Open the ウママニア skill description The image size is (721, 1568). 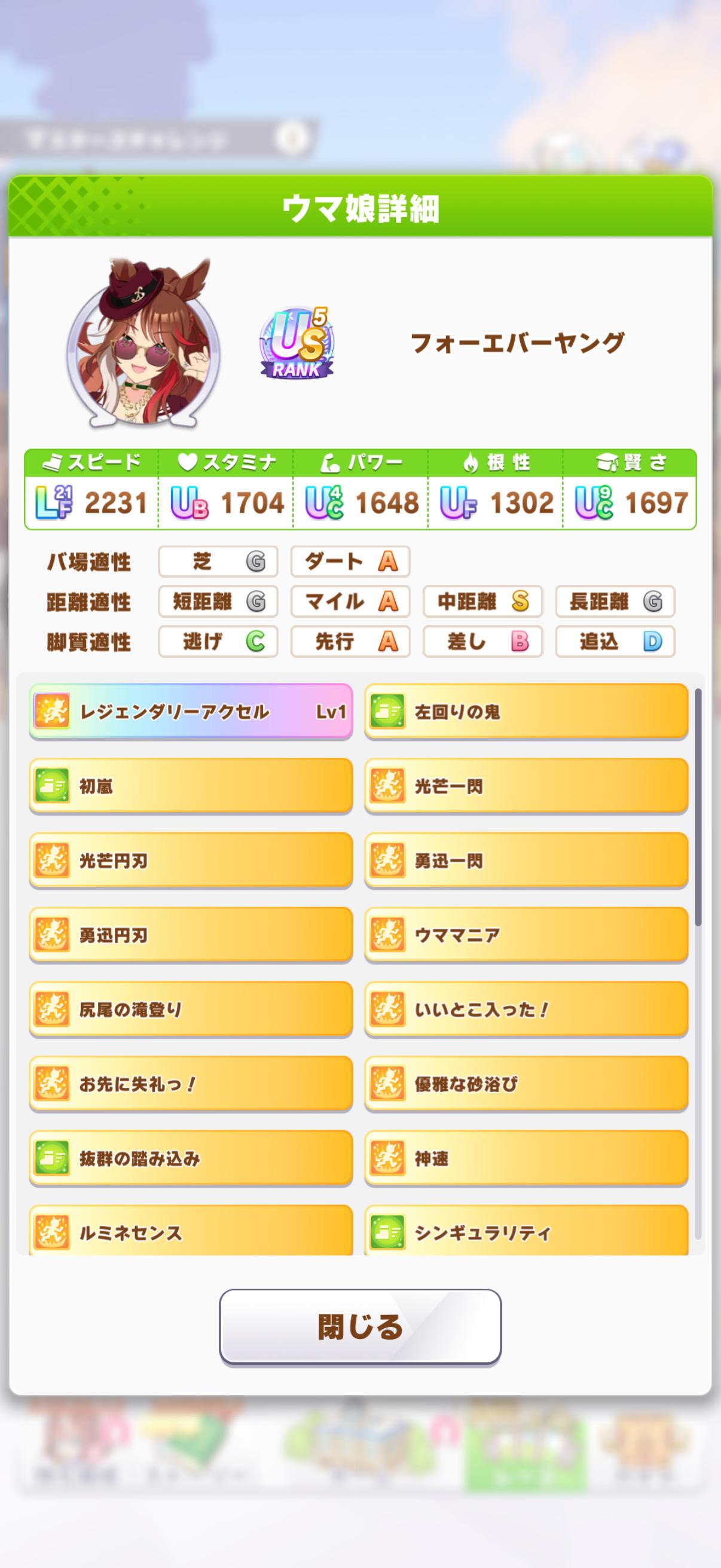(x=526, y=935)
